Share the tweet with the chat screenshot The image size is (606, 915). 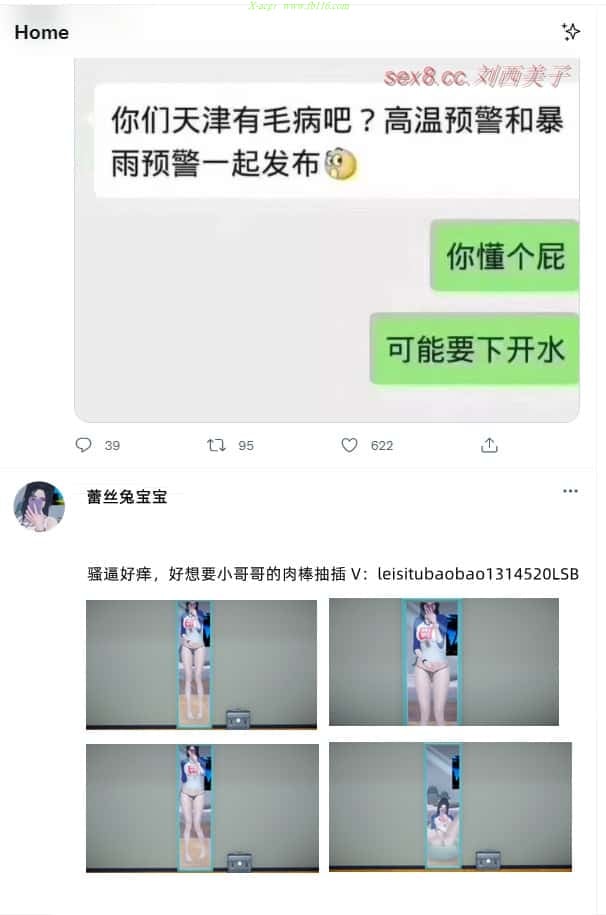click(x=489, y=445)
